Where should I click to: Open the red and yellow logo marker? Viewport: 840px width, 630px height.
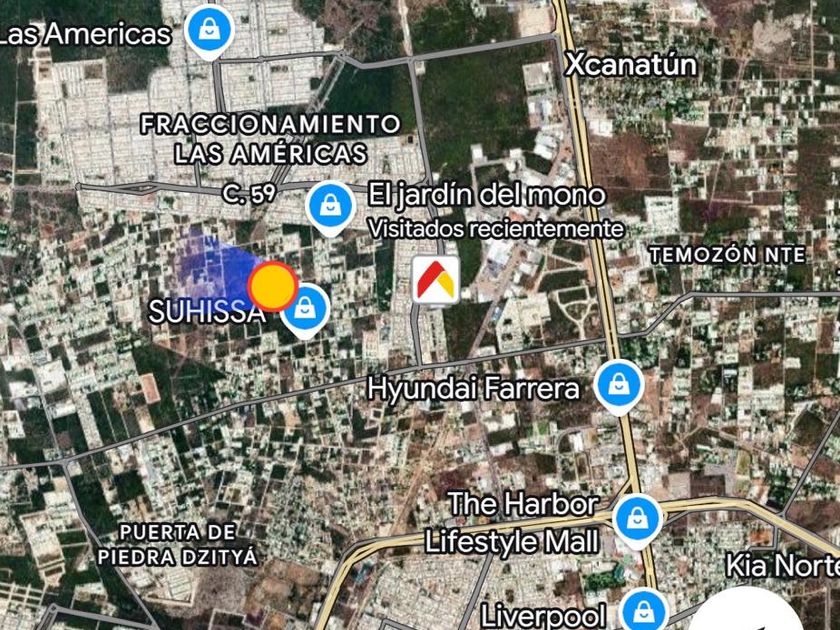437,279
